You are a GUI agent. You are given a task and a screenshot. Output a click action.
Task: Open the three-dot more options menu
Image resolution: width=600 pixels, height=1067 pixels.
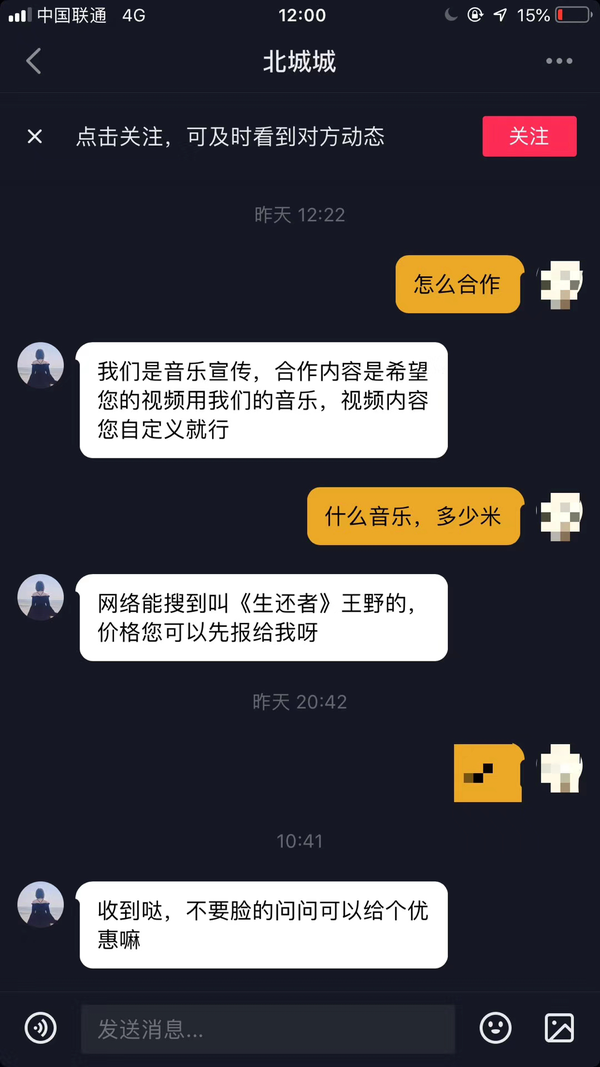click(559, 62)
